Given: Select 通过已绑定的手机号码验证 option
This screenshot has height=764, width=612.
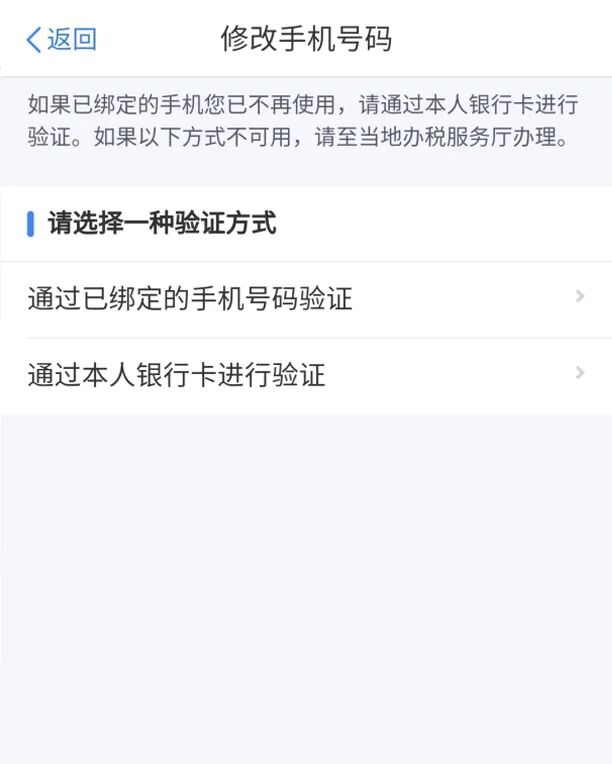Looking at the screenshot, I should (305, 299).
